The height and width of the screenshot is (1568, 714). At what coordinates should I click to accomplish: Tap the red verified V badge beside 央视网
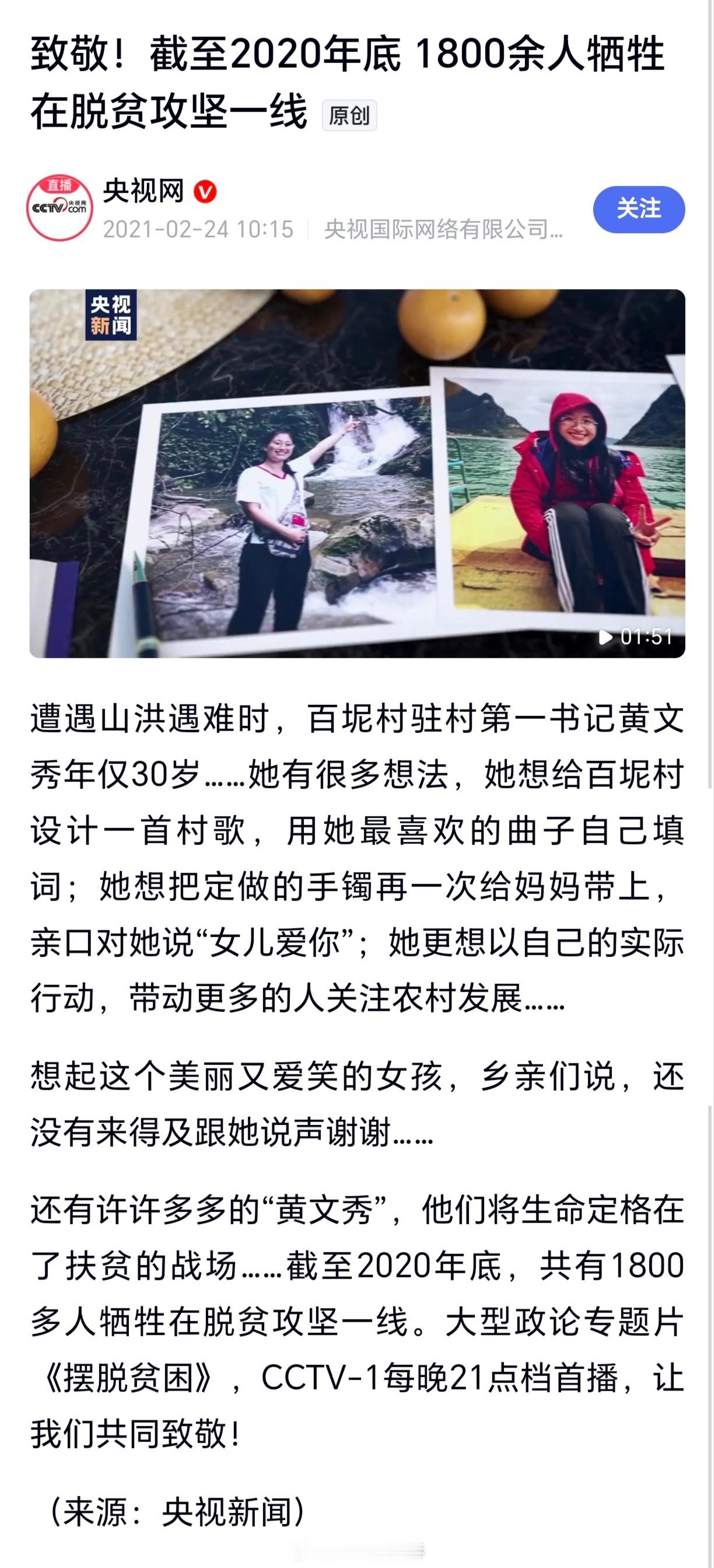[205, 190]
